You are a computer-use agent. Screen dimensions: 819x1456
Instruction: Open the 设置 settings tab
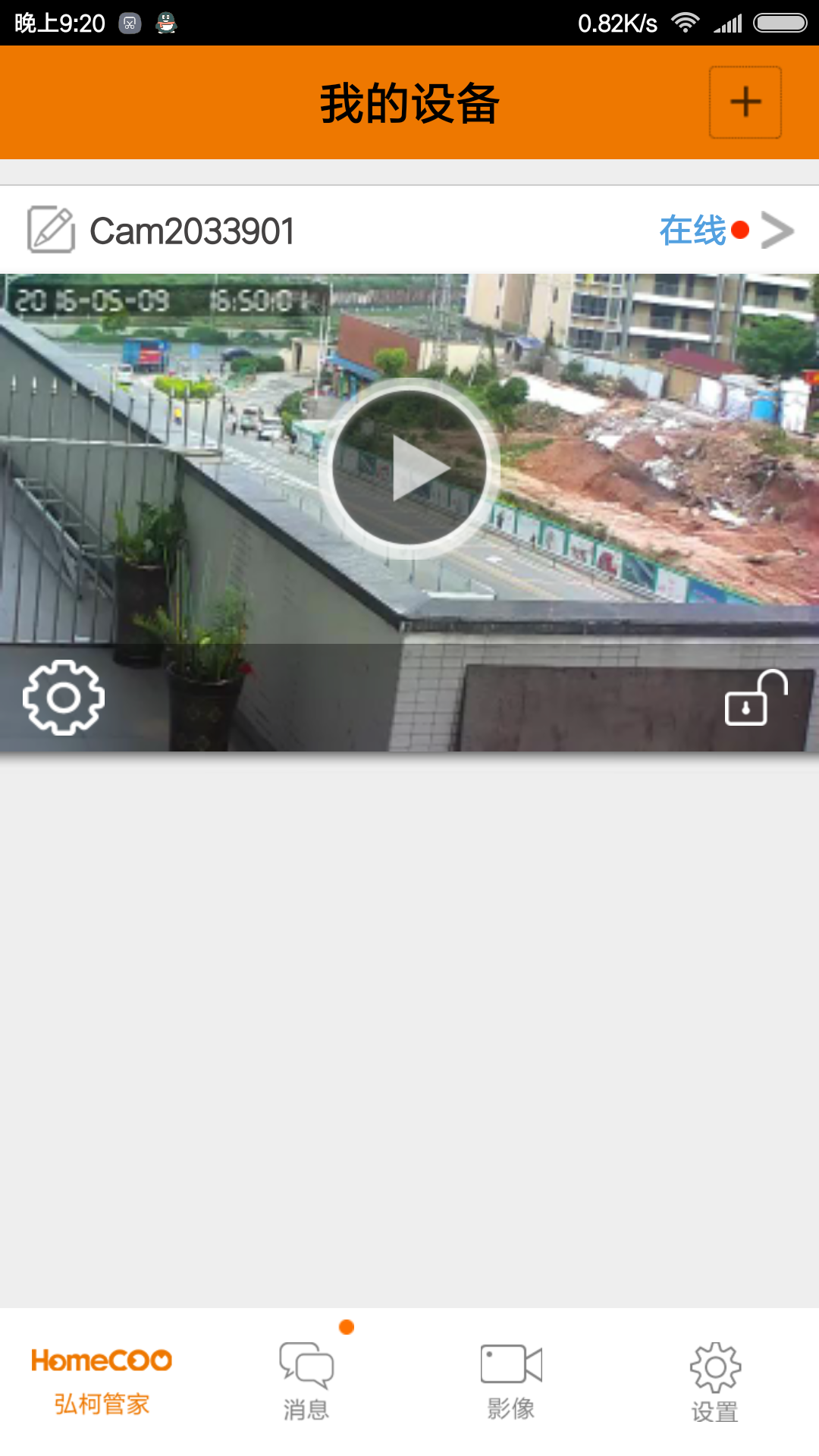pyautogui.click(x=715, y=1380)
